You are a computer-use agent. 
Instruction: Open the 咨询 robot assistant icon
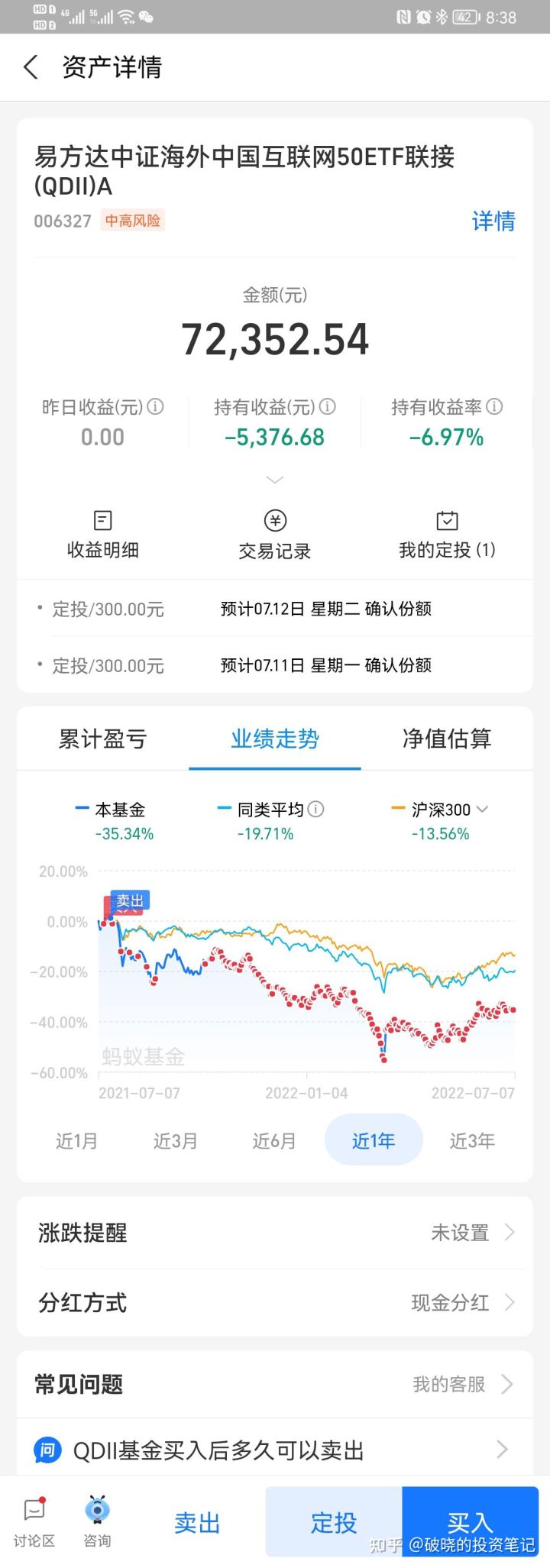pyautogui.click(x=96, y=1514)
